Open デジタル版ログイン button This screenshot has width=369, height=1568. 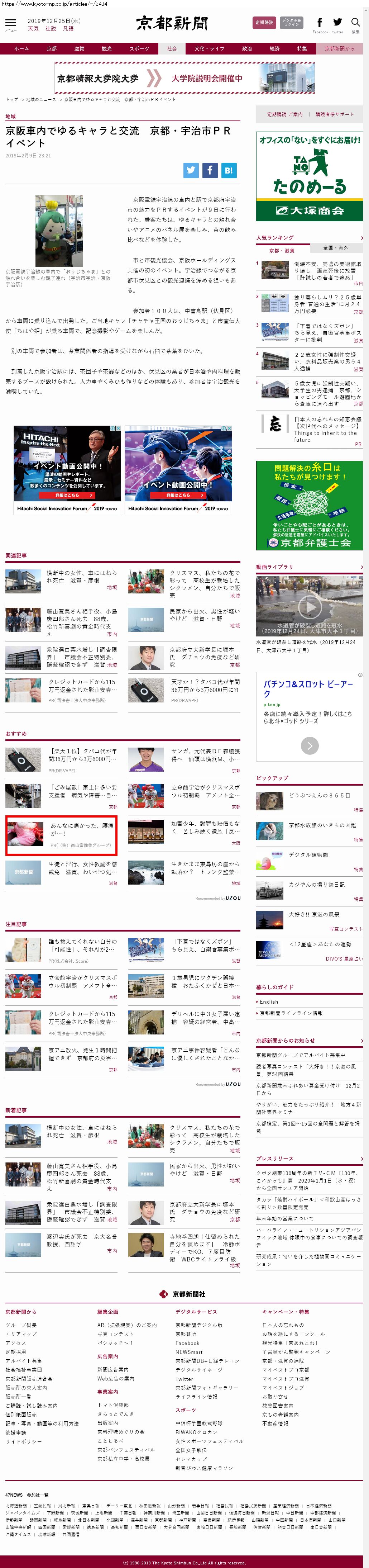pos(292,23)
